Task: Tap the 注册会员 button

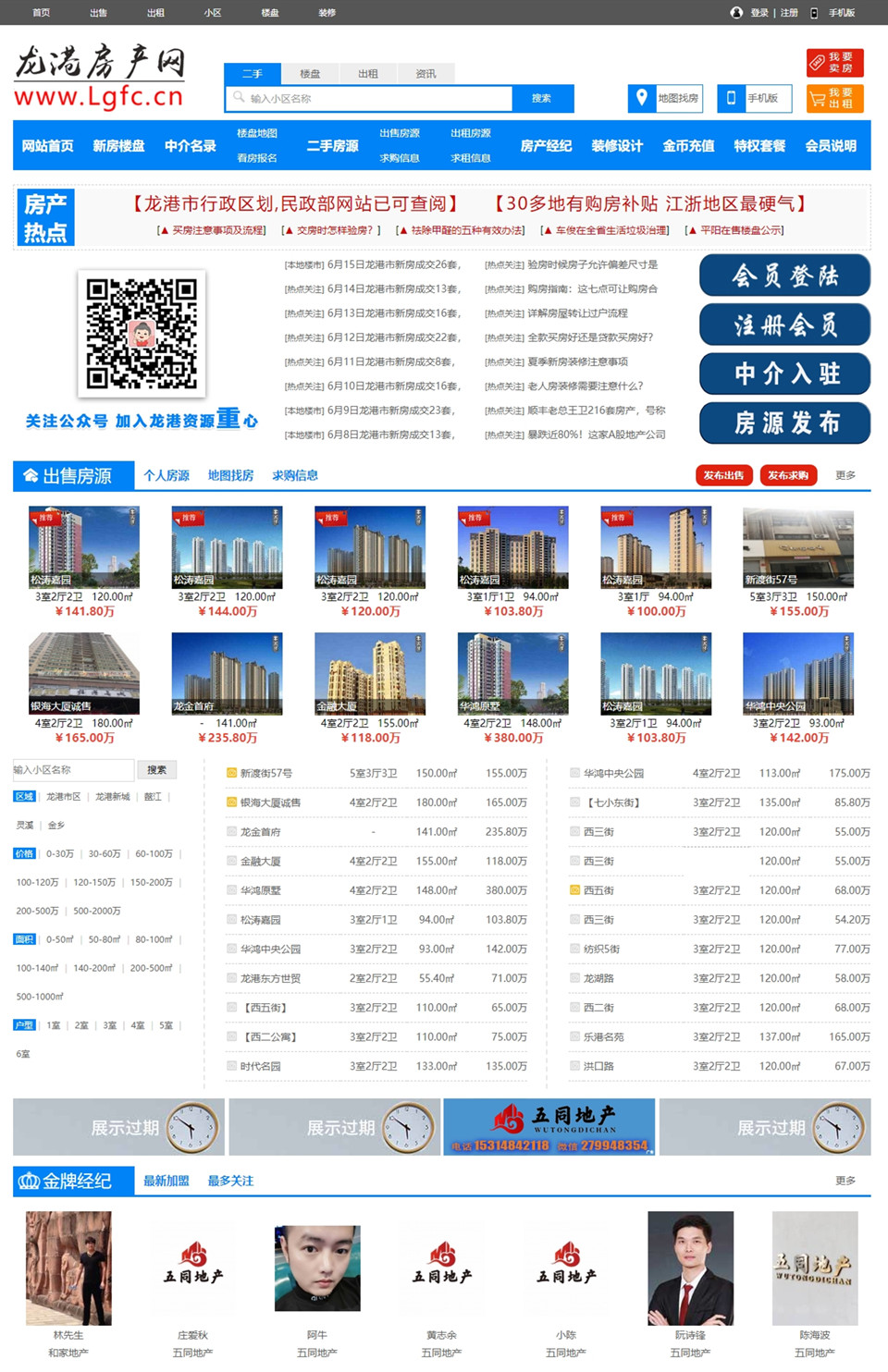Action: [784, 325]
